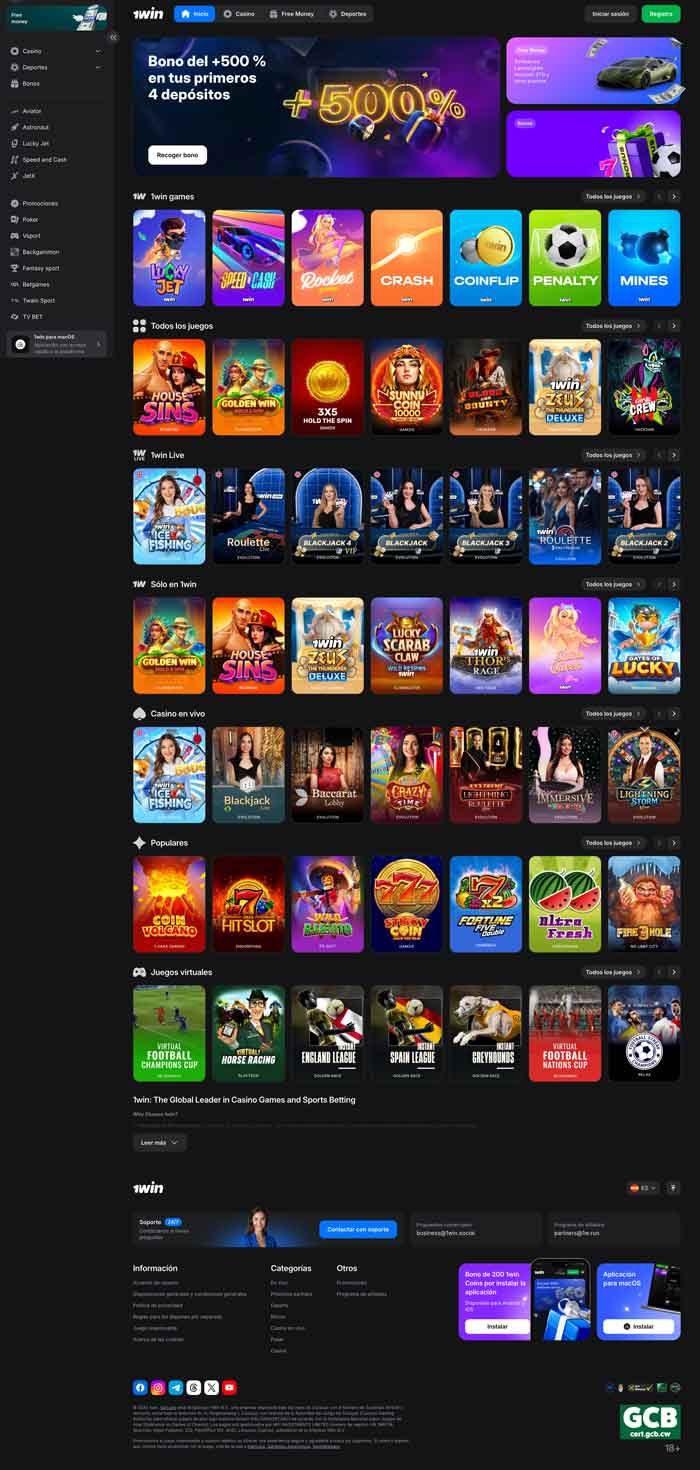Image resolution: width=700 pixels, height=1470 pixels.
Task: Tap Recoger bono on the banner
Action: [177, 156]
